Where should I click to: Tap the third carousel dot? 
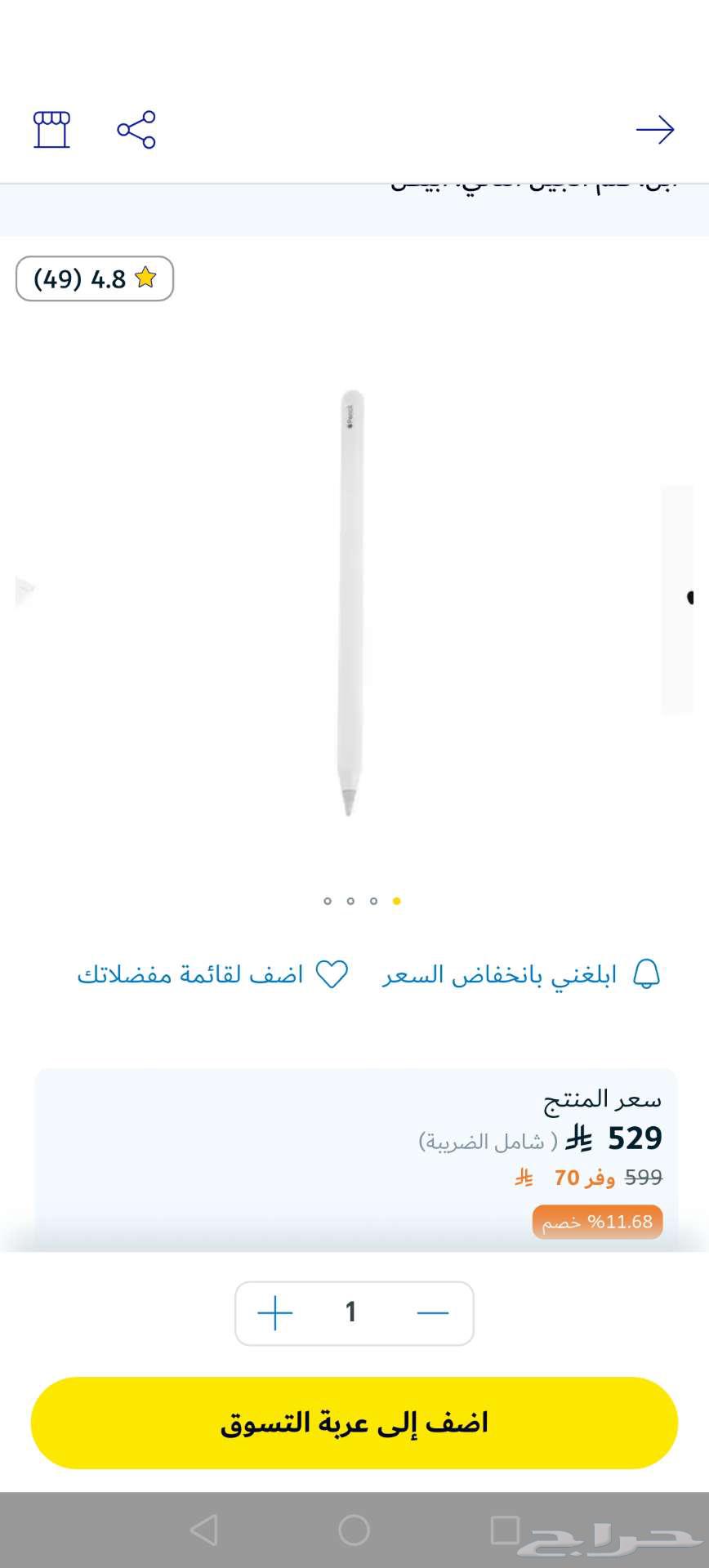coord(373,901)
